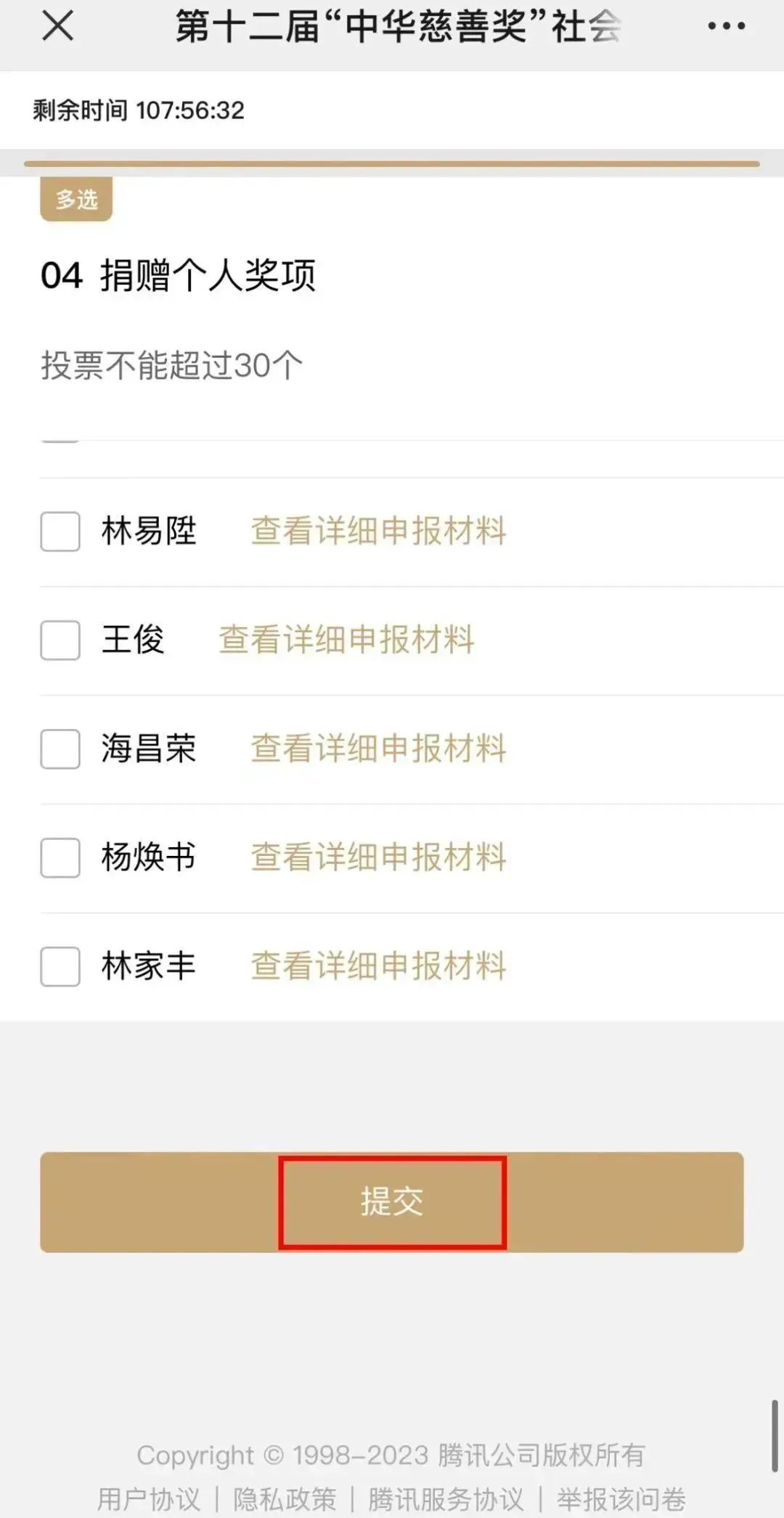Submit the vote with 提交 button

(392, 1202)
